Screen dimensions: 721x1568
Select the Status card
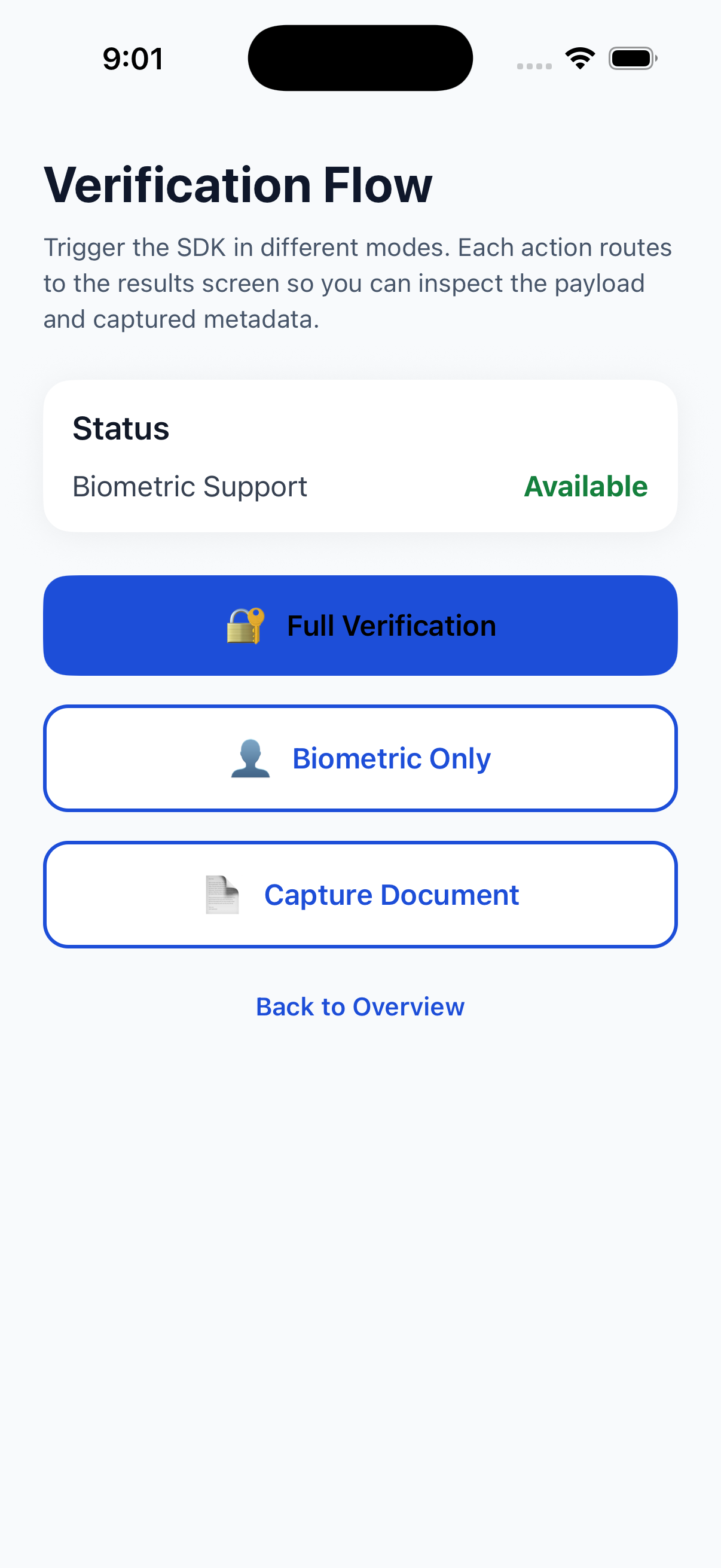click(360, 455)
